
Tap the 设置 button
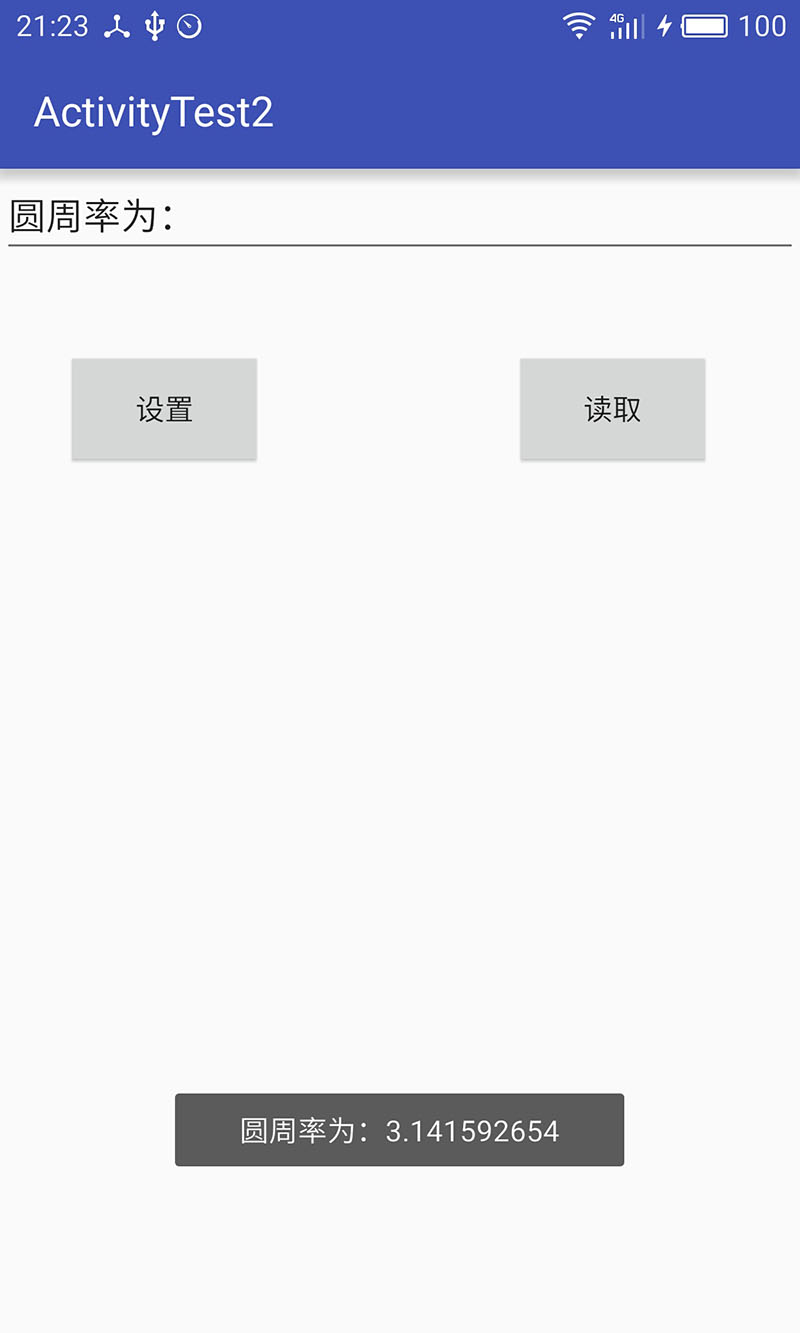(164, 409)
